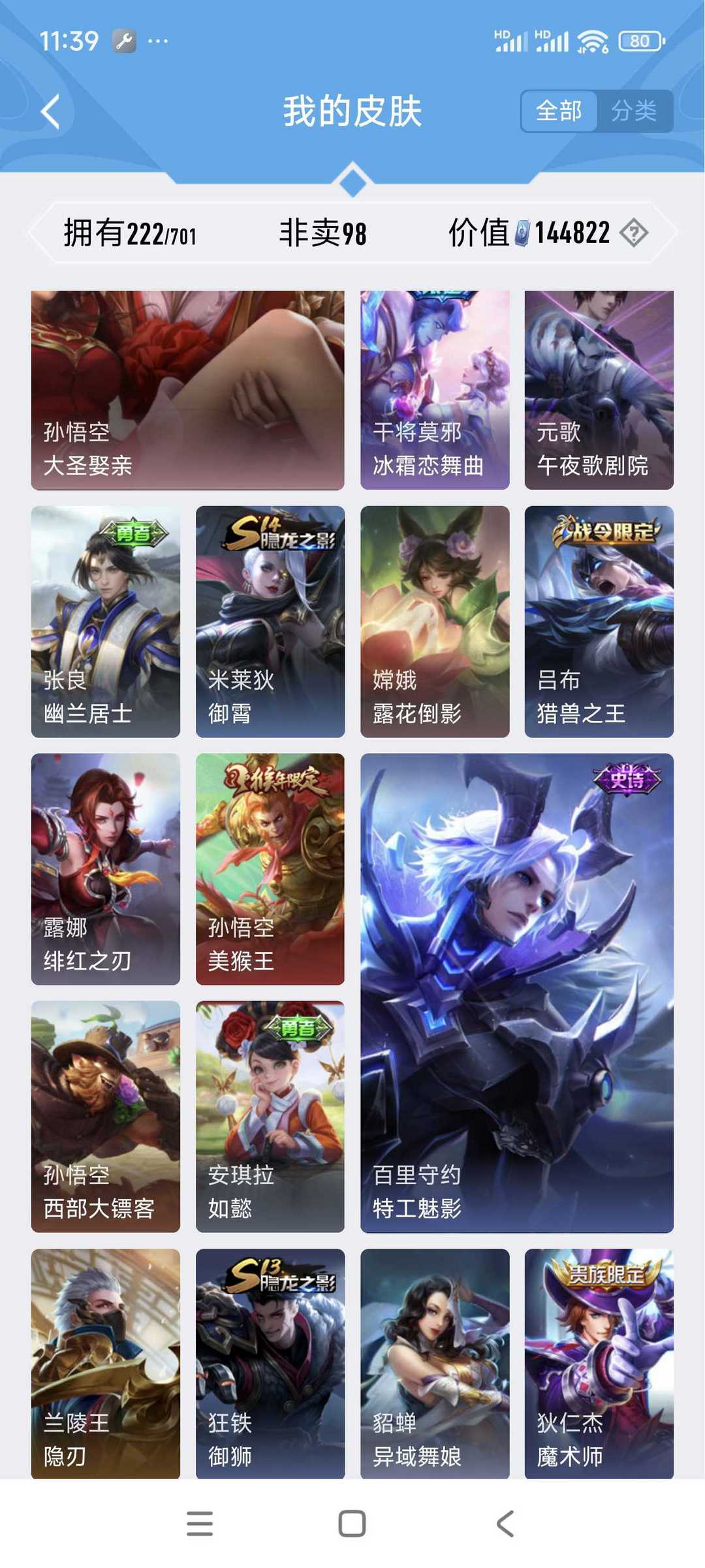This screenshot has width=705, height=1568.
Task: View 米莱狄 御霄 skin
Action: 270,622
